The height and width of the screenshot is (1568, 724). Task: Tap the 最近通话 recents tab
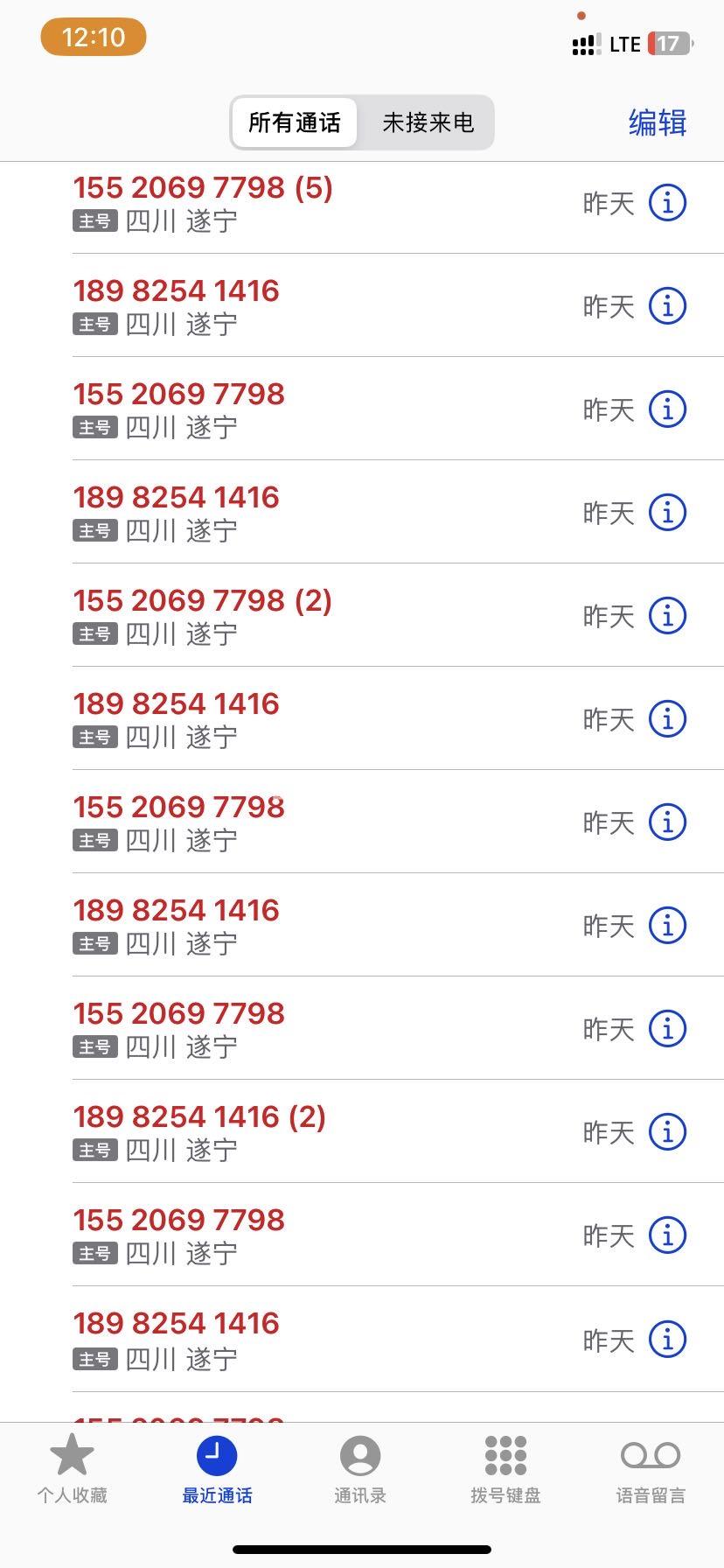pos(217,1469)
